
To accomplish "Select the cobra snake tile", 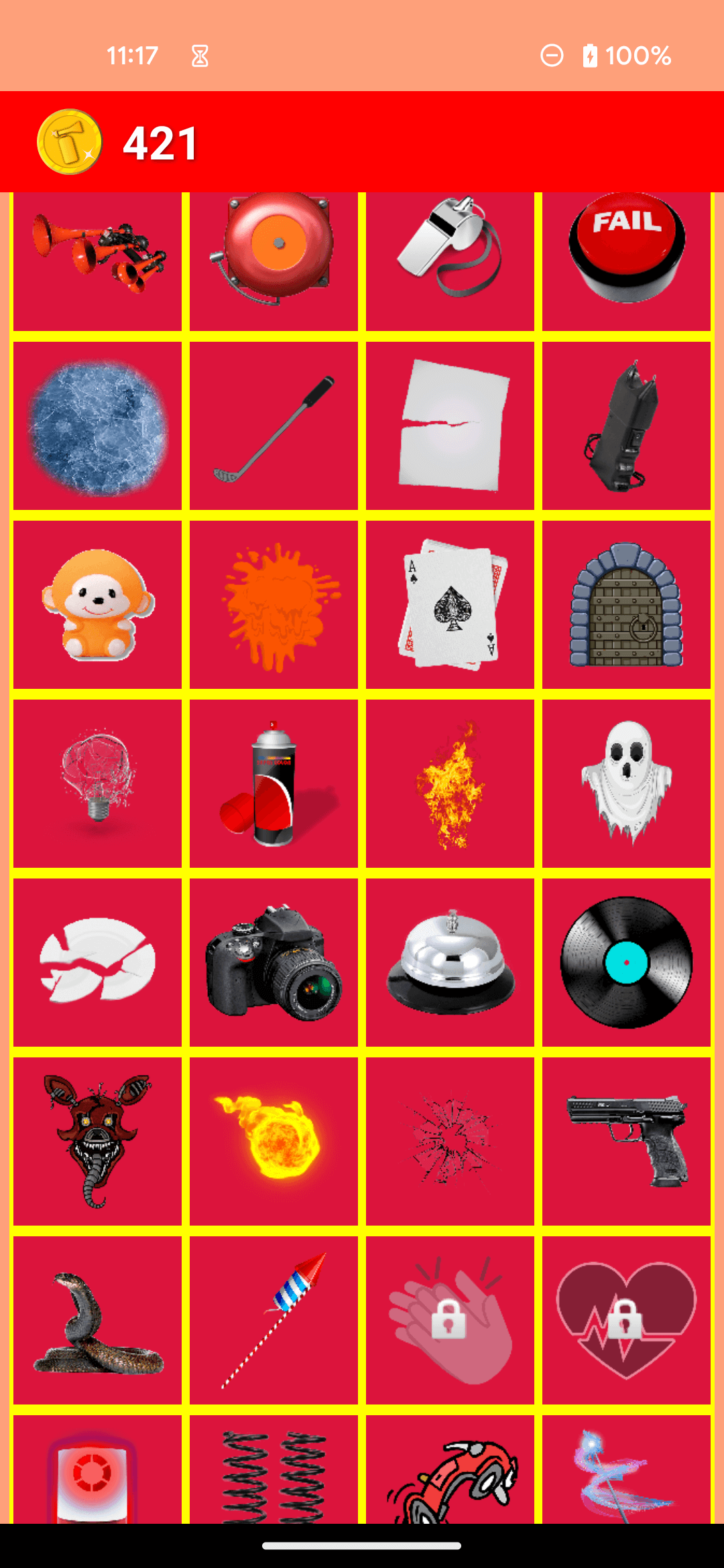I will coord(97,1320).
